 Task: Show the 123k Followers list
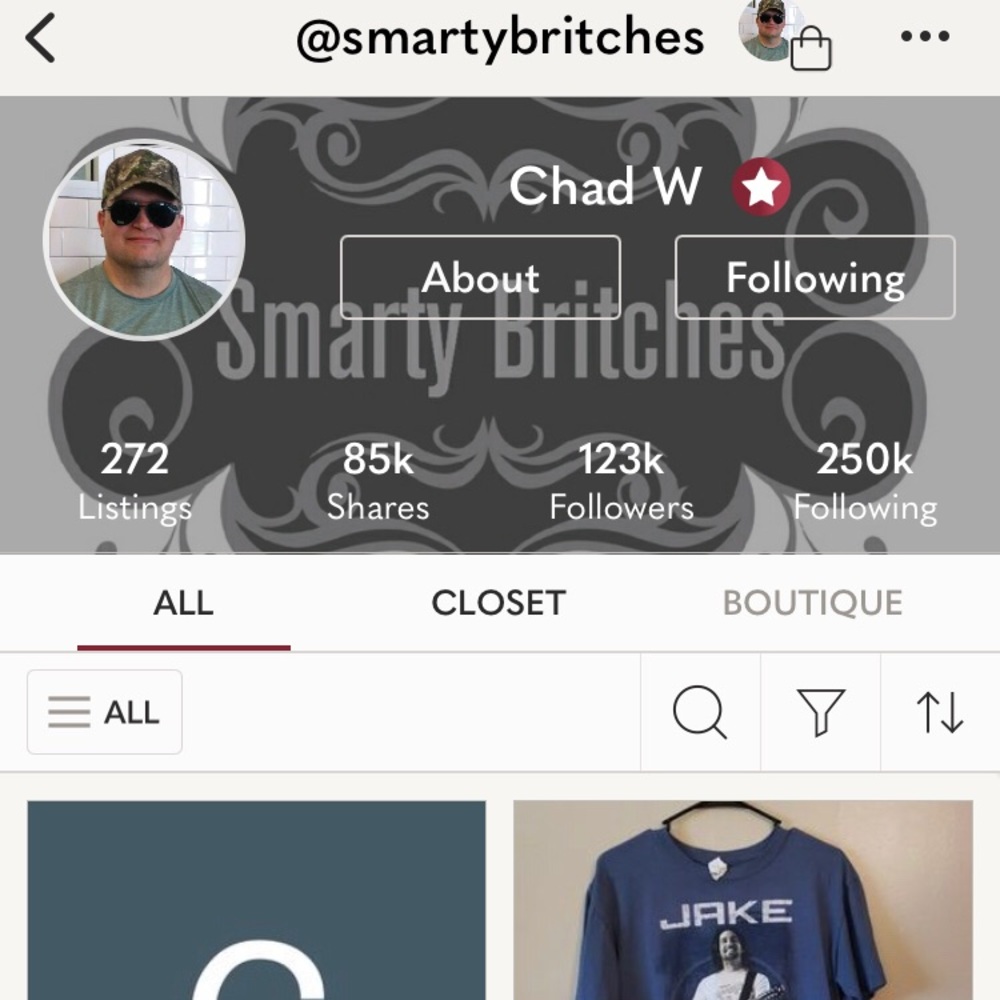pos(621,482)
